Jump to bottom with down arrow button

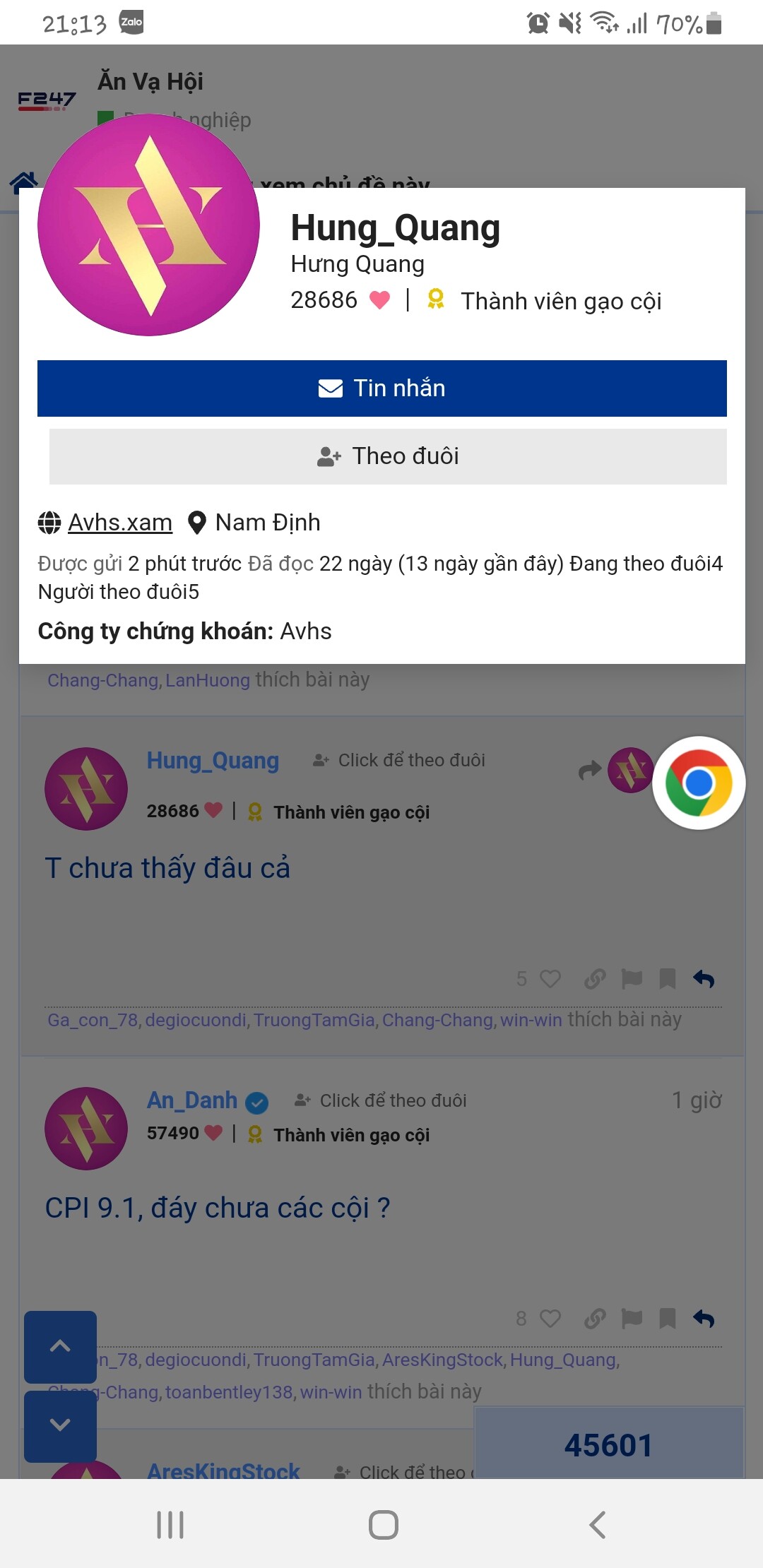click(60, 1425)
